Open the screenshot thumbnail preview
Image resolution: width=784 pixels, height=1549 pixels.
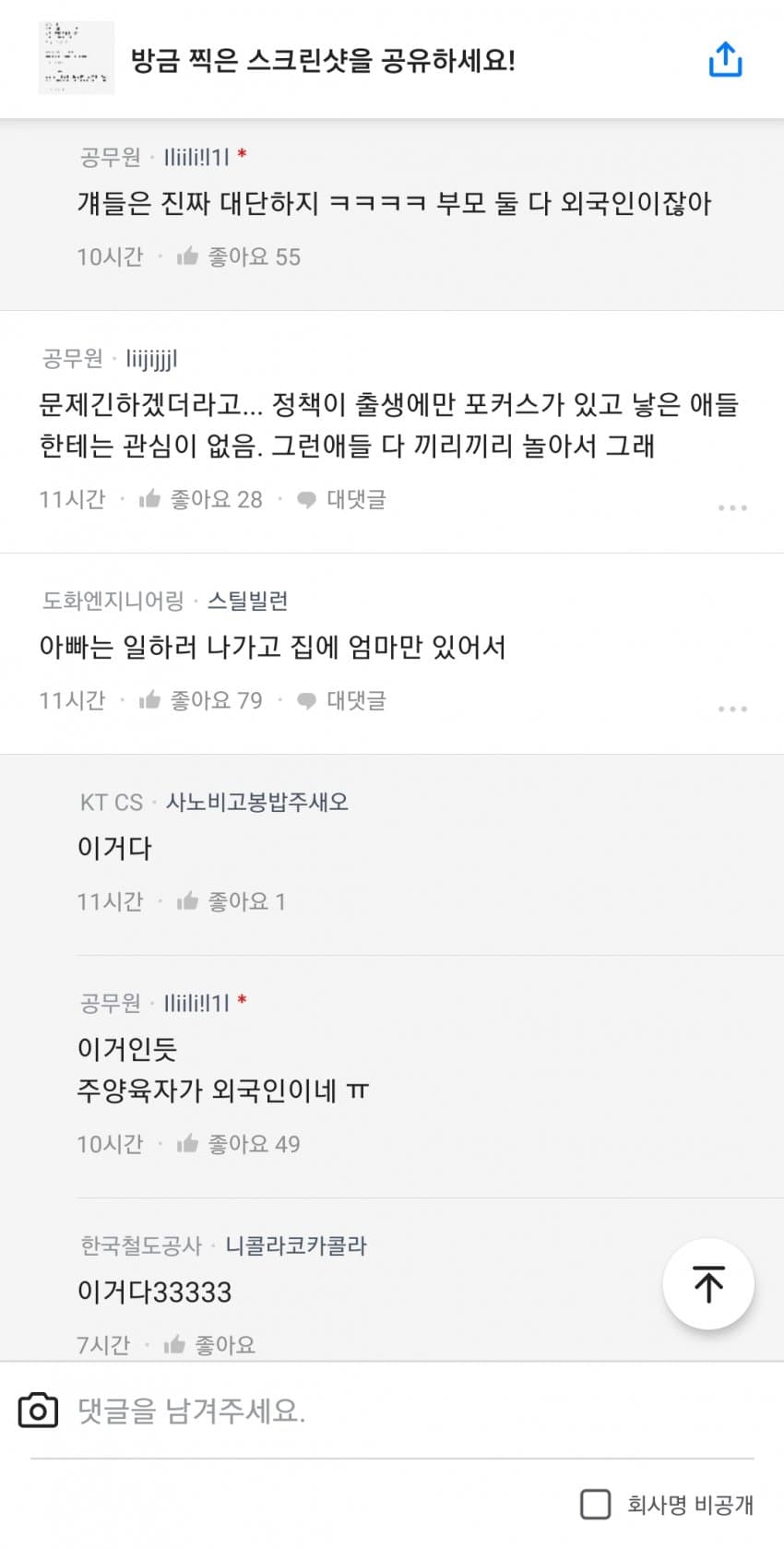(x=77, y=58)
